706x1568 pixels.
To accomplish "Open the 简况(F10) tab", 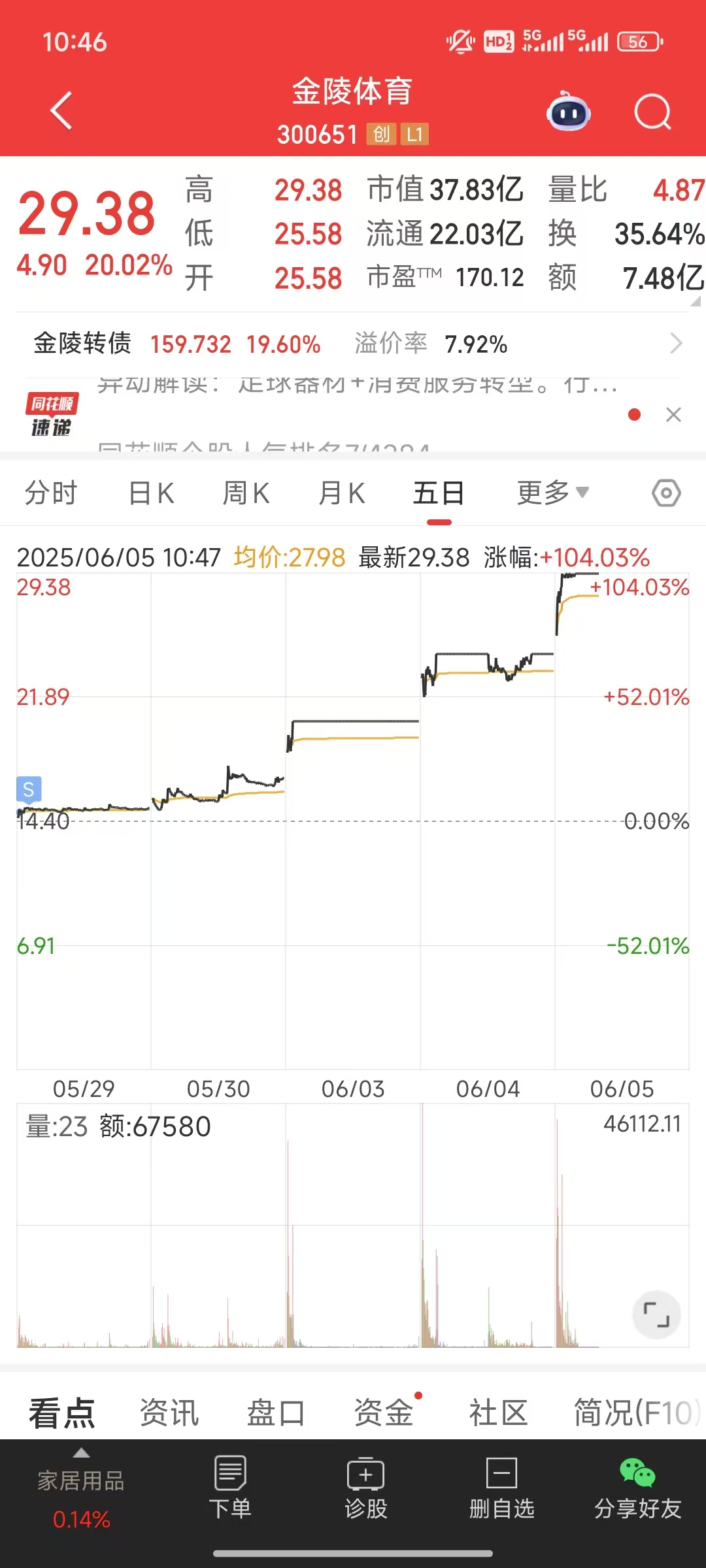I will coord(635,1413).
